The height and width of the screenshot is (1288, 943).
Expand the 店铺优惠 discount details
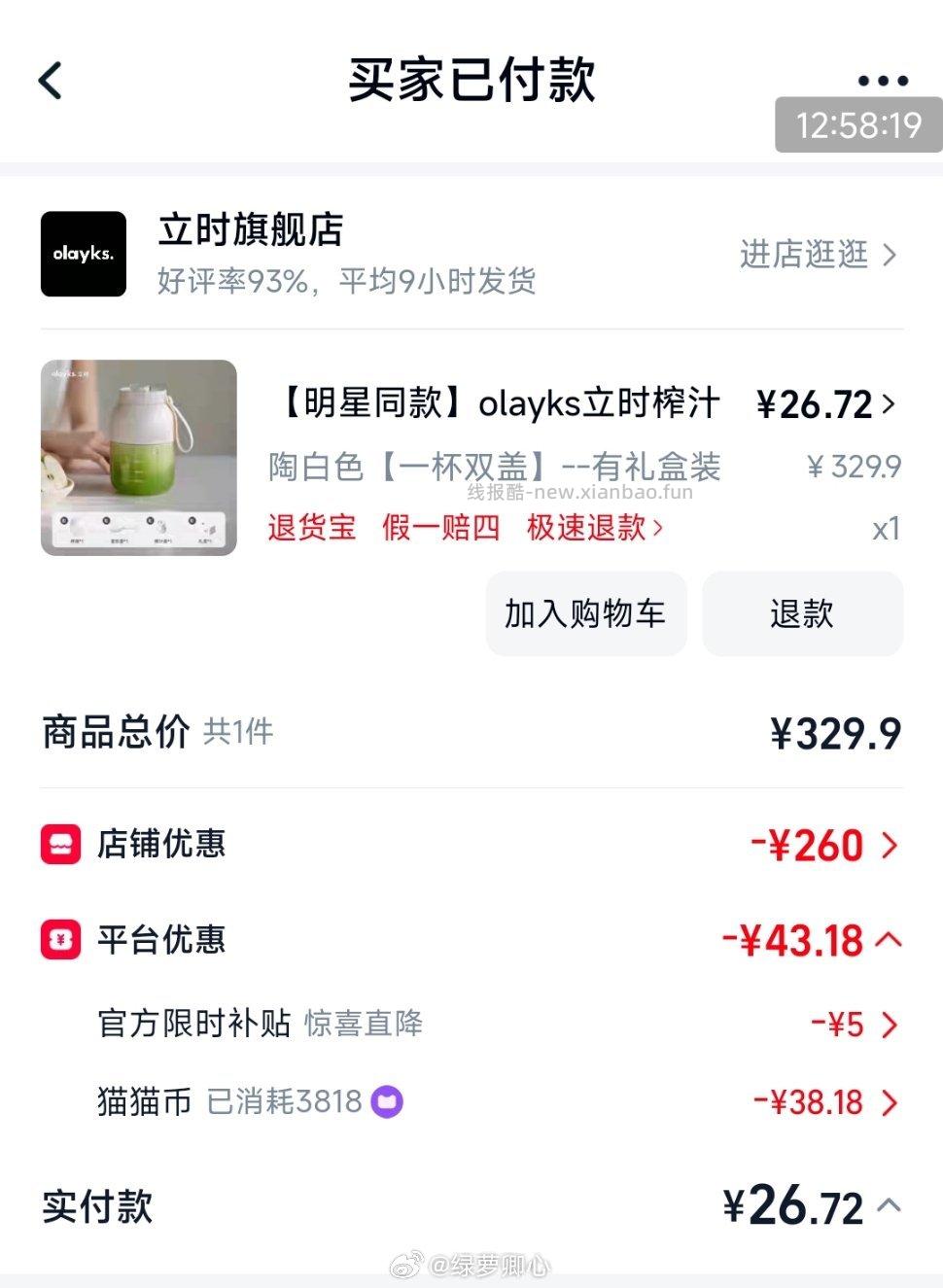(x=887, y=844)
